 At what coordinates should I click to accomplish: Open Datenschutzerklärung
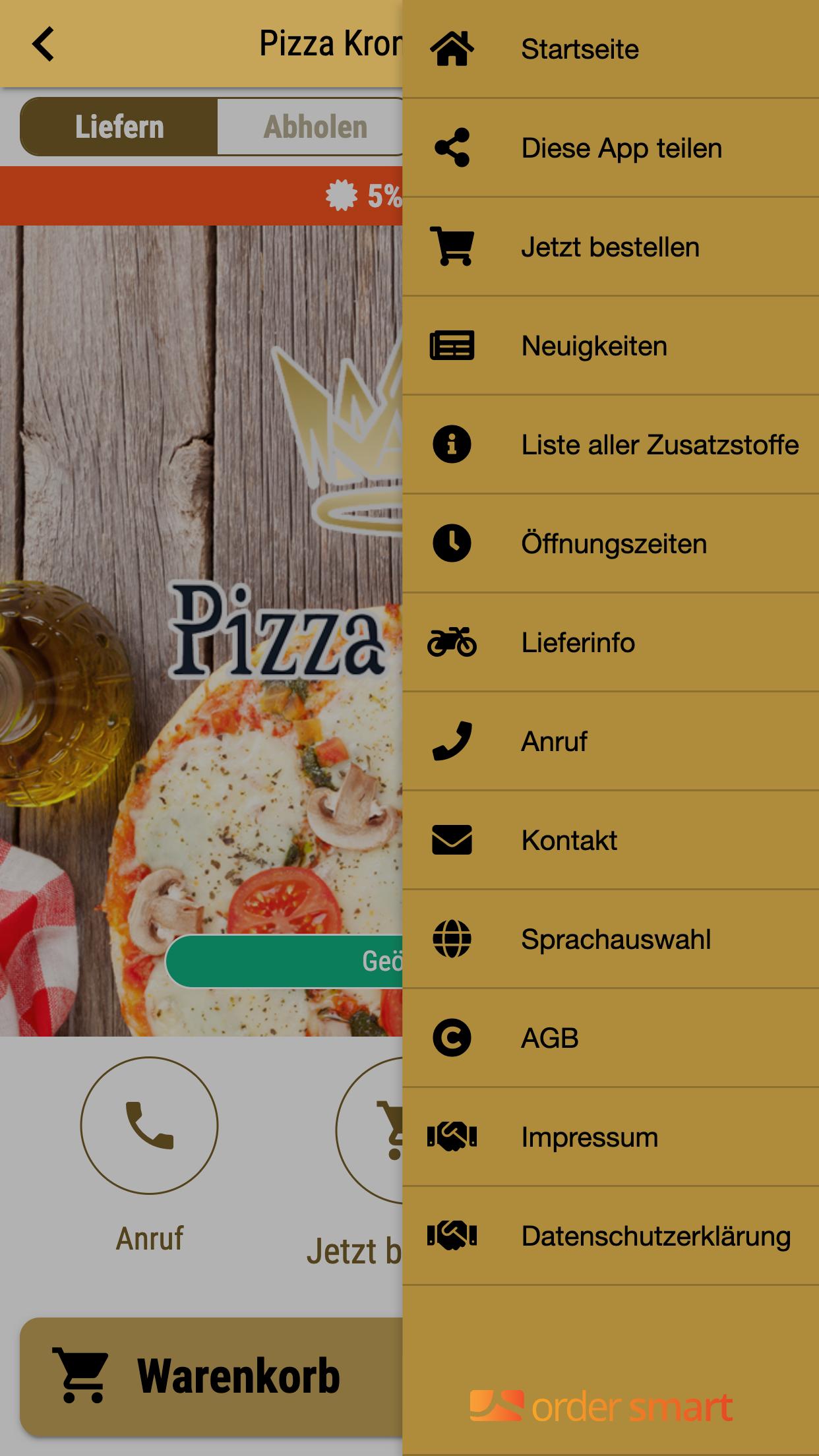(x=611, y=1236)
